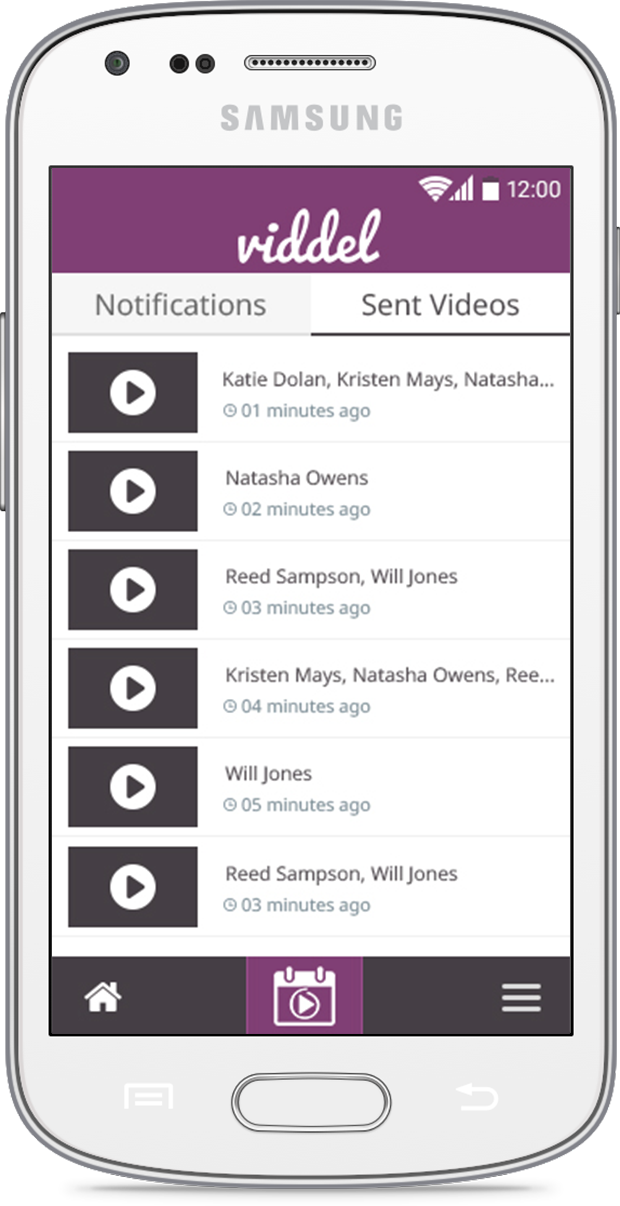Viewport: 620px width, 1206px height.
Task: Open the hamburger menu
Action: [x=521, y=997]
